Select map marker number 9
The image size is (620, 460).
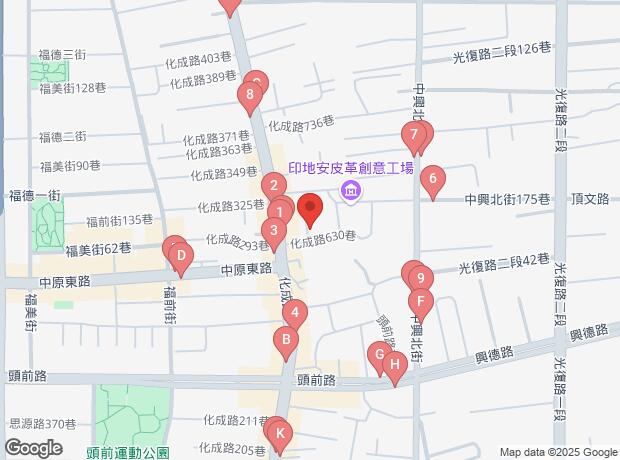421,279
